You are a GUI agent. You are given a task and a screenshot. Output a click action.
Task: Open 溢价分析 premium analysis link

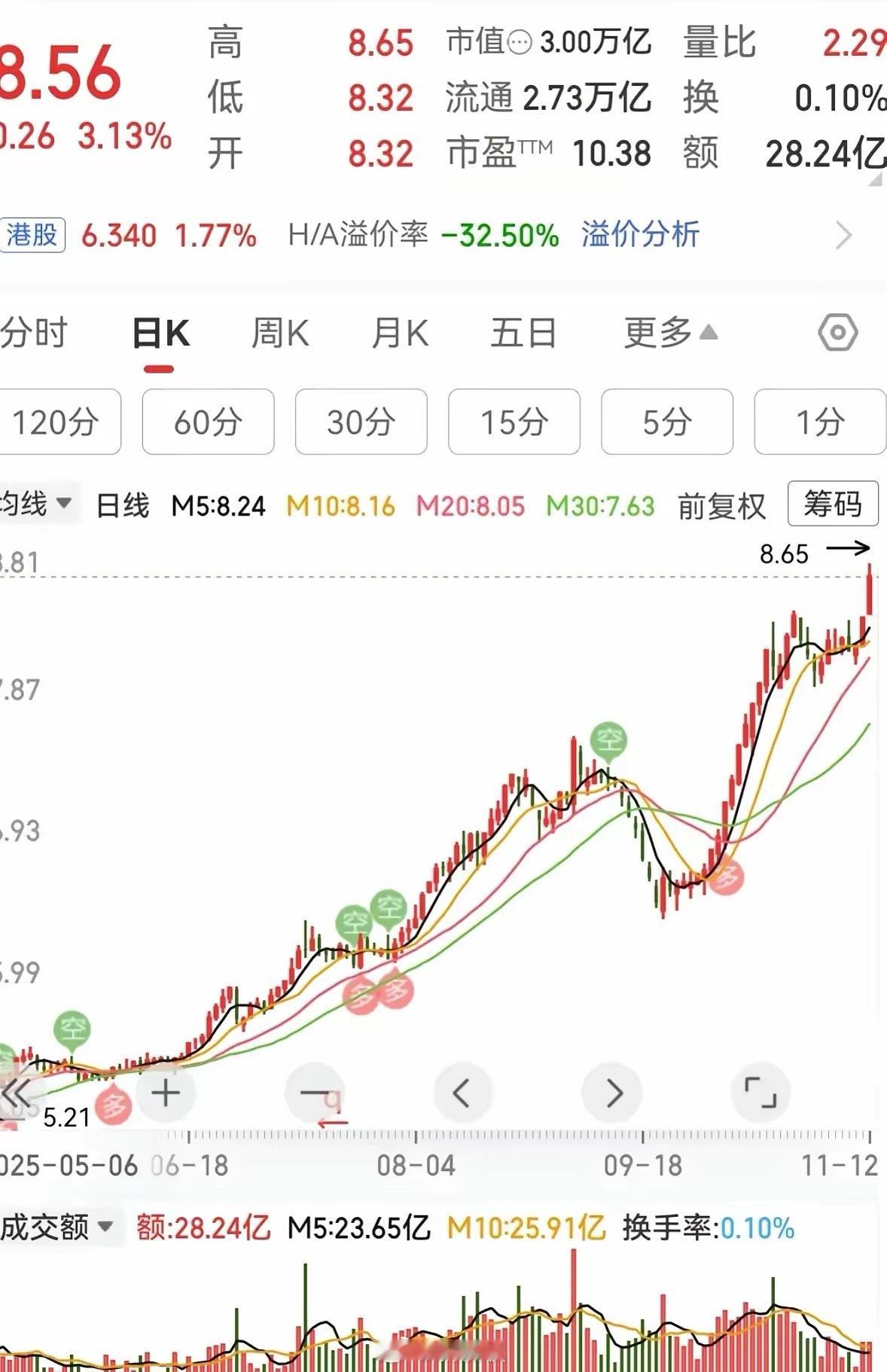coord(639,234)
